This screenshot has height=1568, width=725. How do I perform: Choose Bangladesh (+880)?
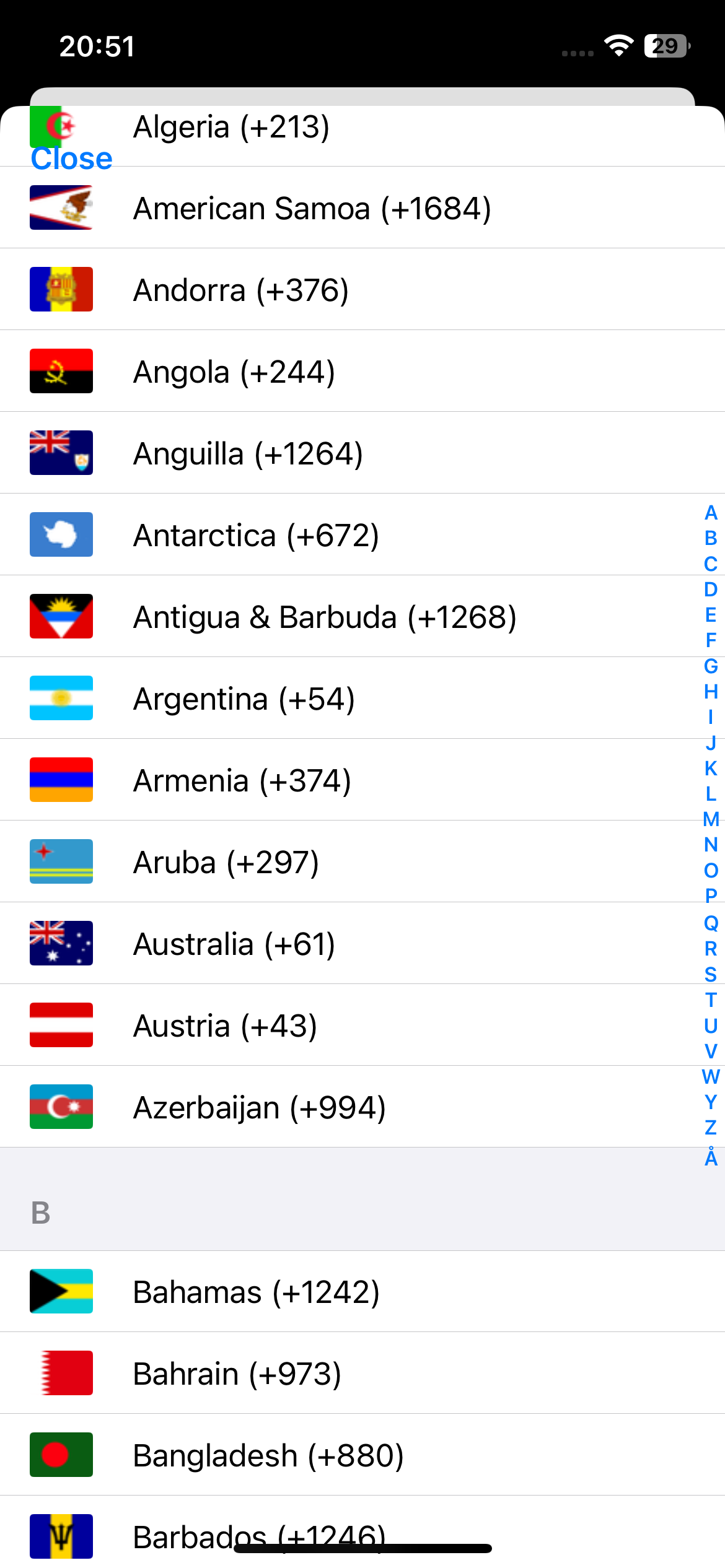[268, 1455]
